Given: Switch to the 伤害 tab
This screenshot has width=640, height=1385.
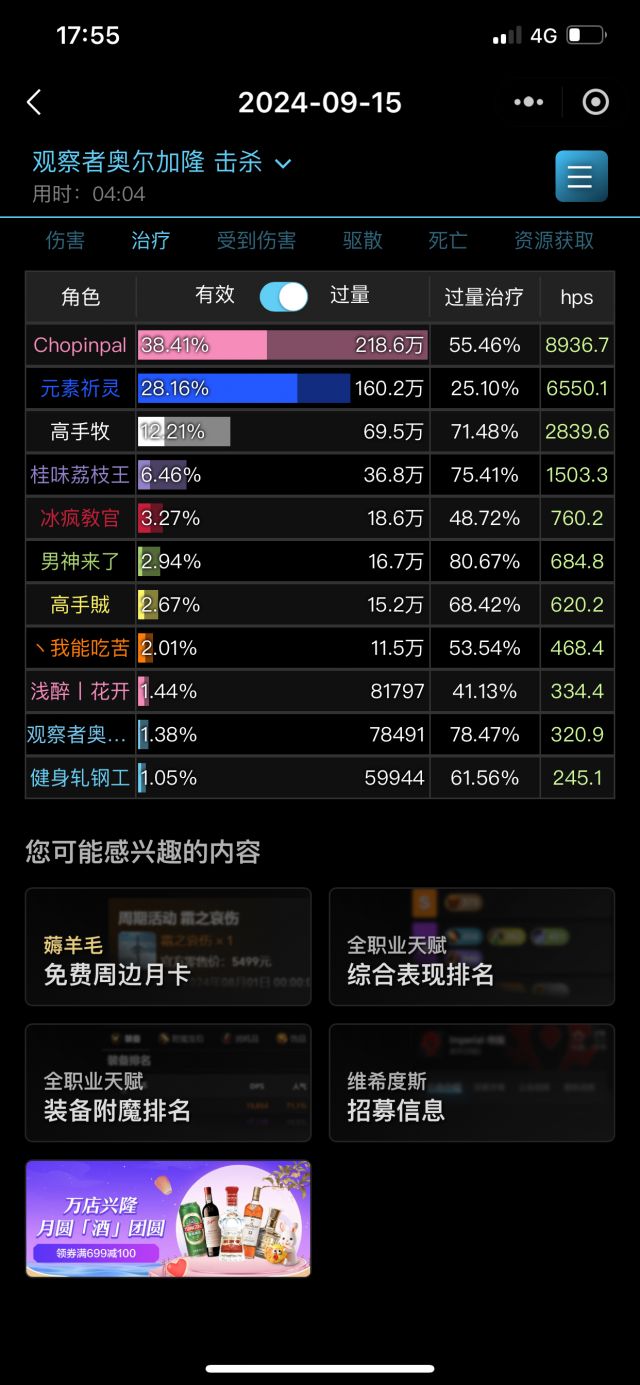Looking at the screenshot, I should [x=65, y=240].
